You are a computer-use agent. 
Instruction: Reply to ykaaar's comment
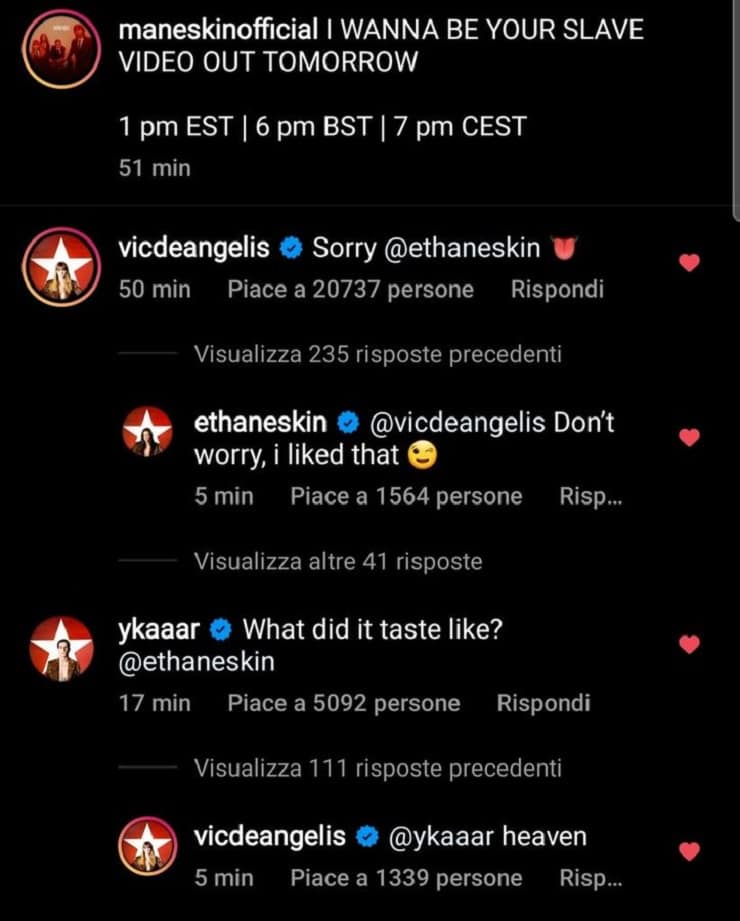click(543, 703)
